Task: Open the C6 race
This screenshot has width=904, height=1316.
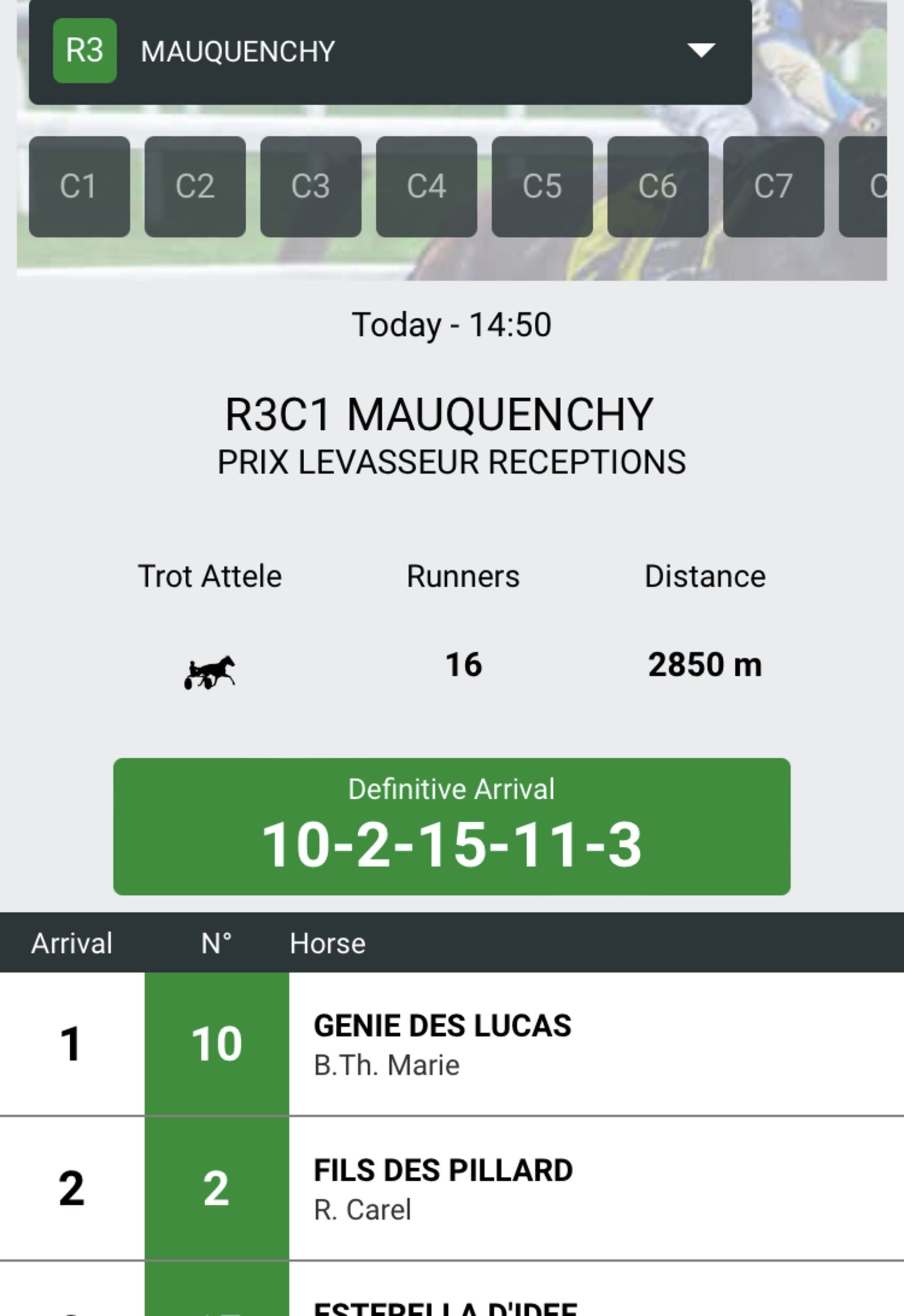Action: pos(658,186)
